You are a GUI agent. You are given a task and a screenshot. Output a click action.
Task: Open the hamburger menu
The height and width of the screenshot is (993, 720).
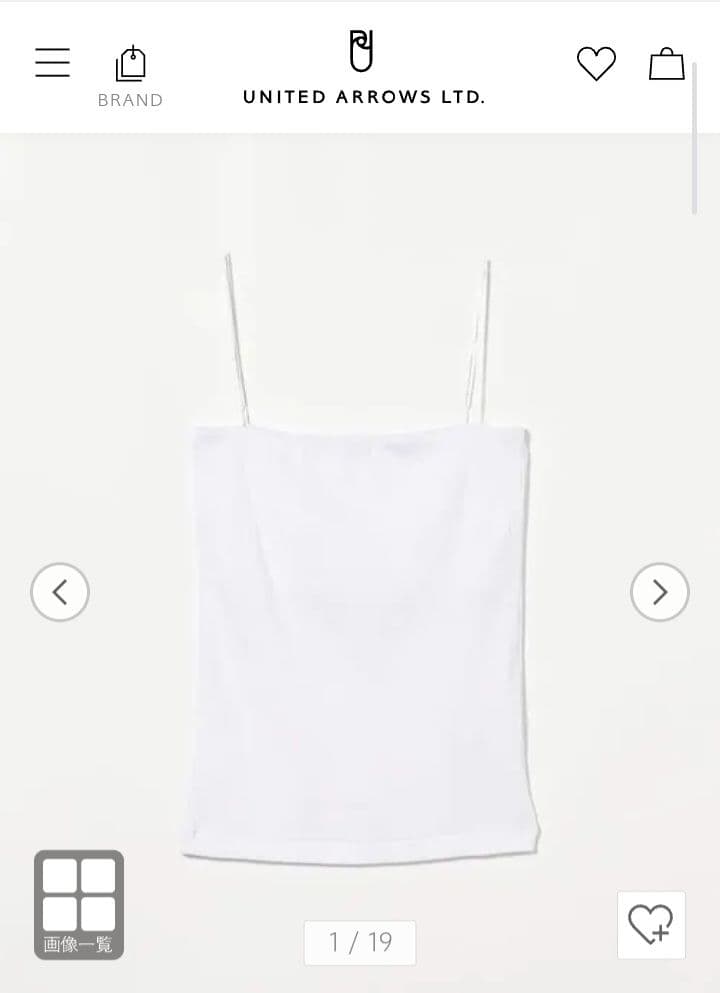[x=52, y=63]
